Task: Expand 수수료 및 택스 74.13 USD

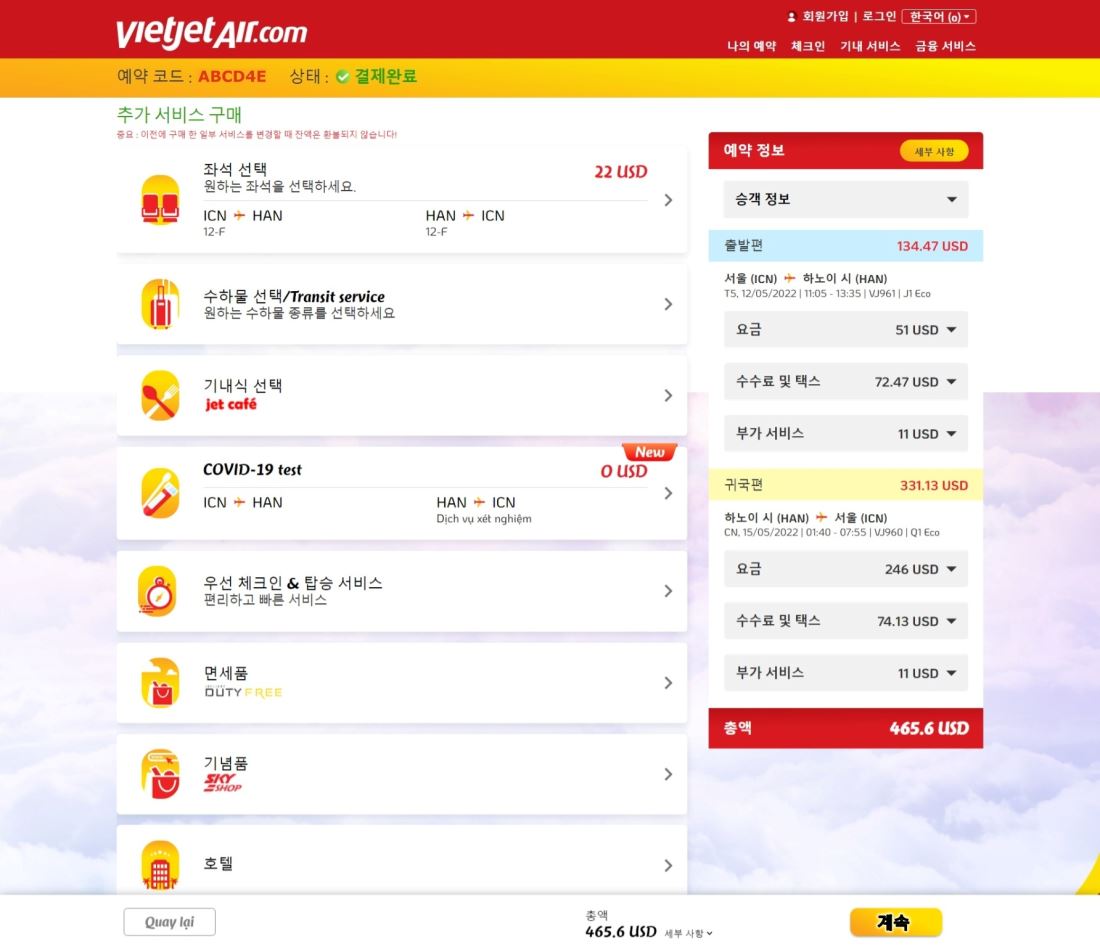Action: click(x=845, y=621)
